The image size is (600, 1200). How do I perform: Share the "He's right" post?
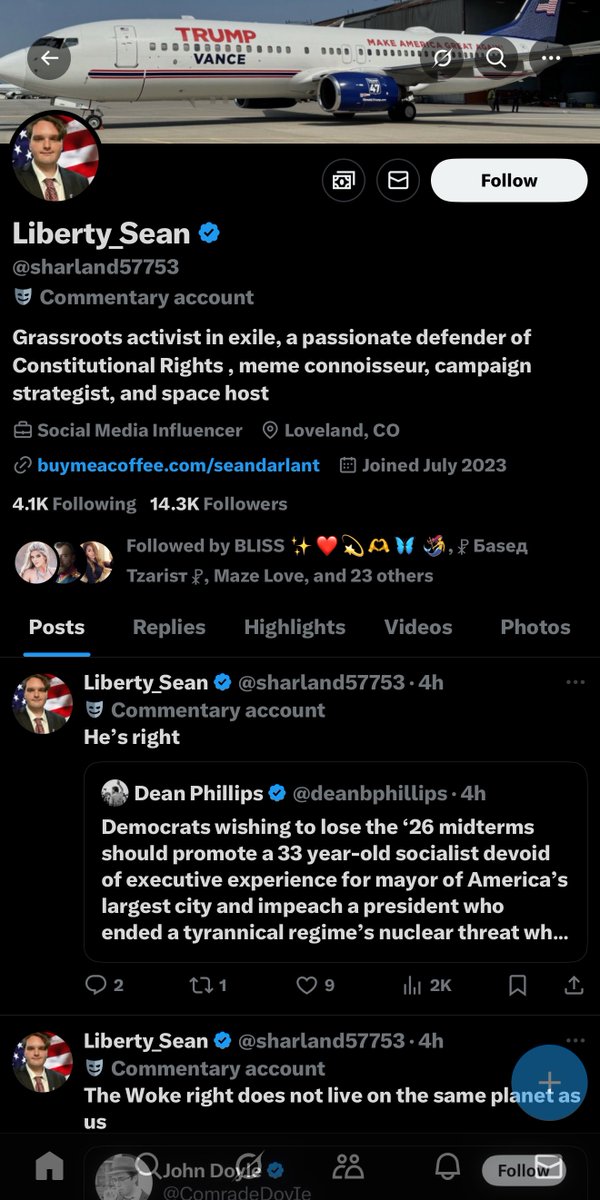(574, 985)
